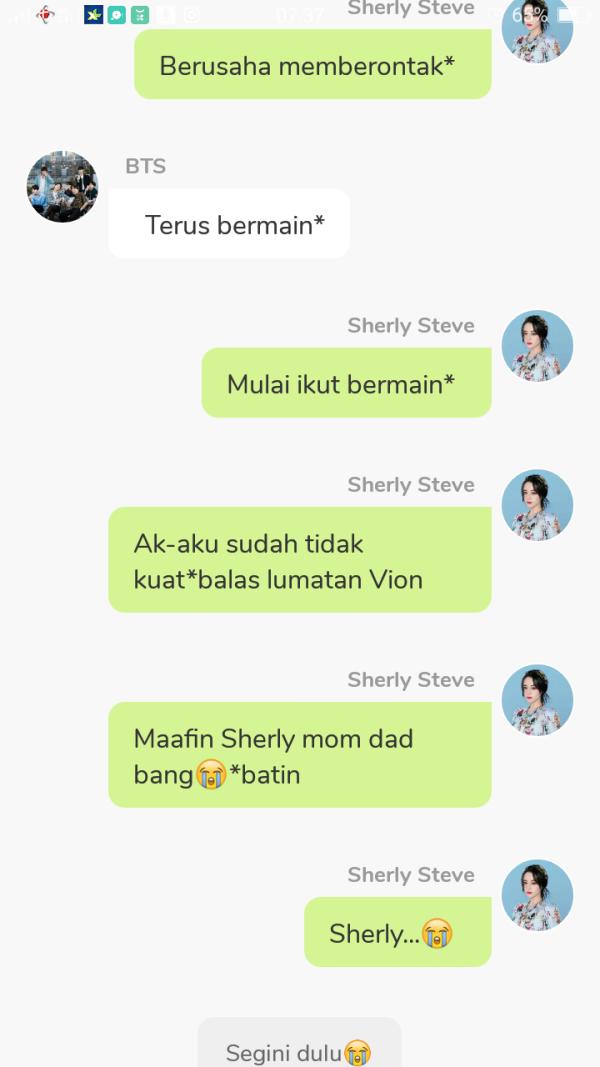Tap Sherly Steve's avatar beside "Mulai ikut bermain*"
The image size is (600, 1067).
(537, 346)
